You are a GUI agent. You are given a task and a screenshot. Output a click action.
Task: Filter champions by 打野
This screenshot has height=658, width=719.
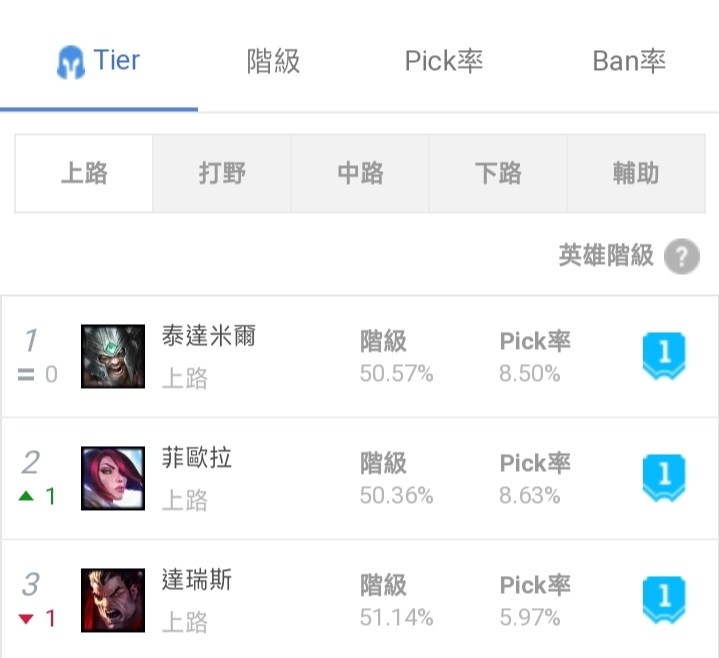222,174
